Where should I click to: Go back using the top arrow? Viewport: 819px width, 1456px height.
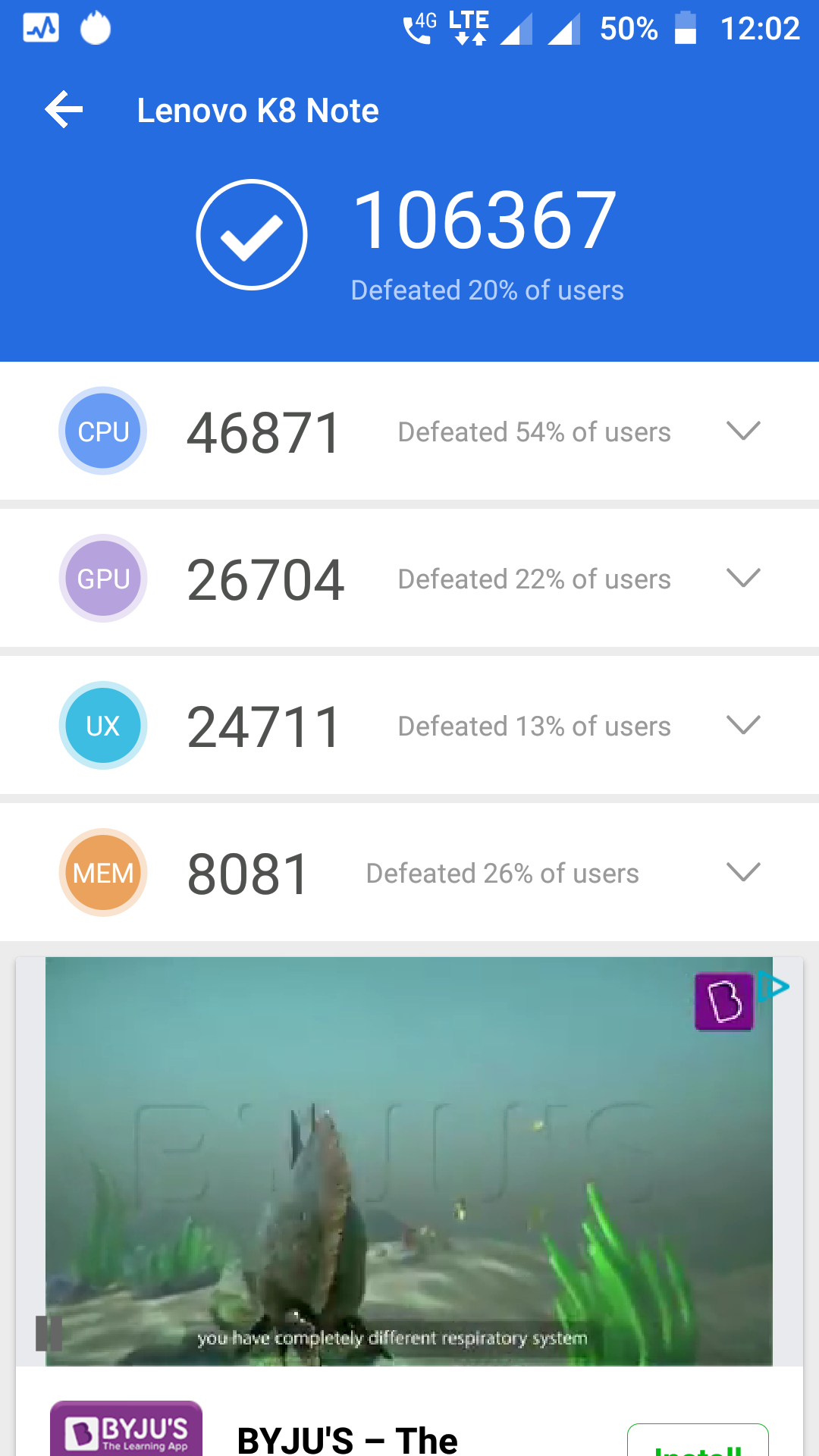[x=64, y=110]
